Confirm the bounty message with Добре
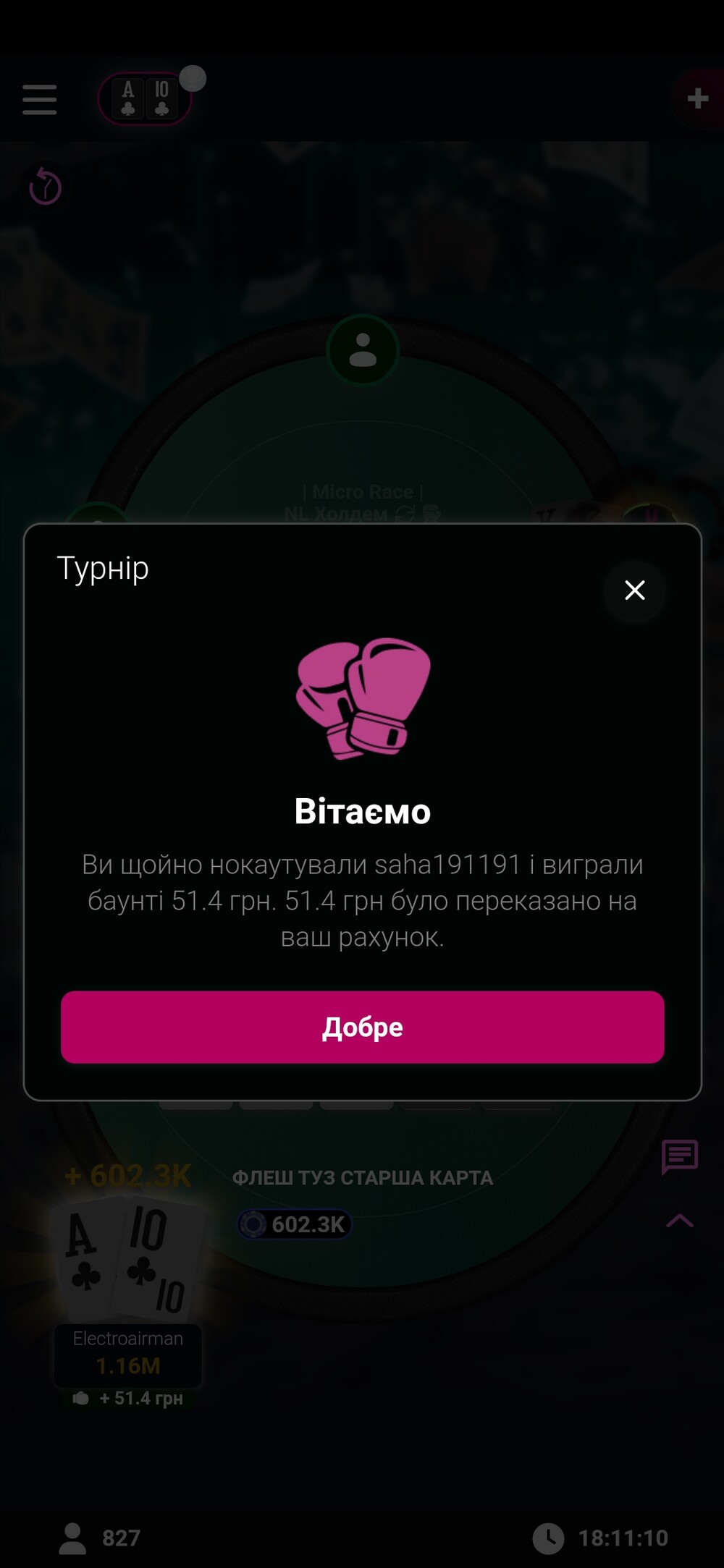Screen dimensions: 724x1568 pos(362,1027)
